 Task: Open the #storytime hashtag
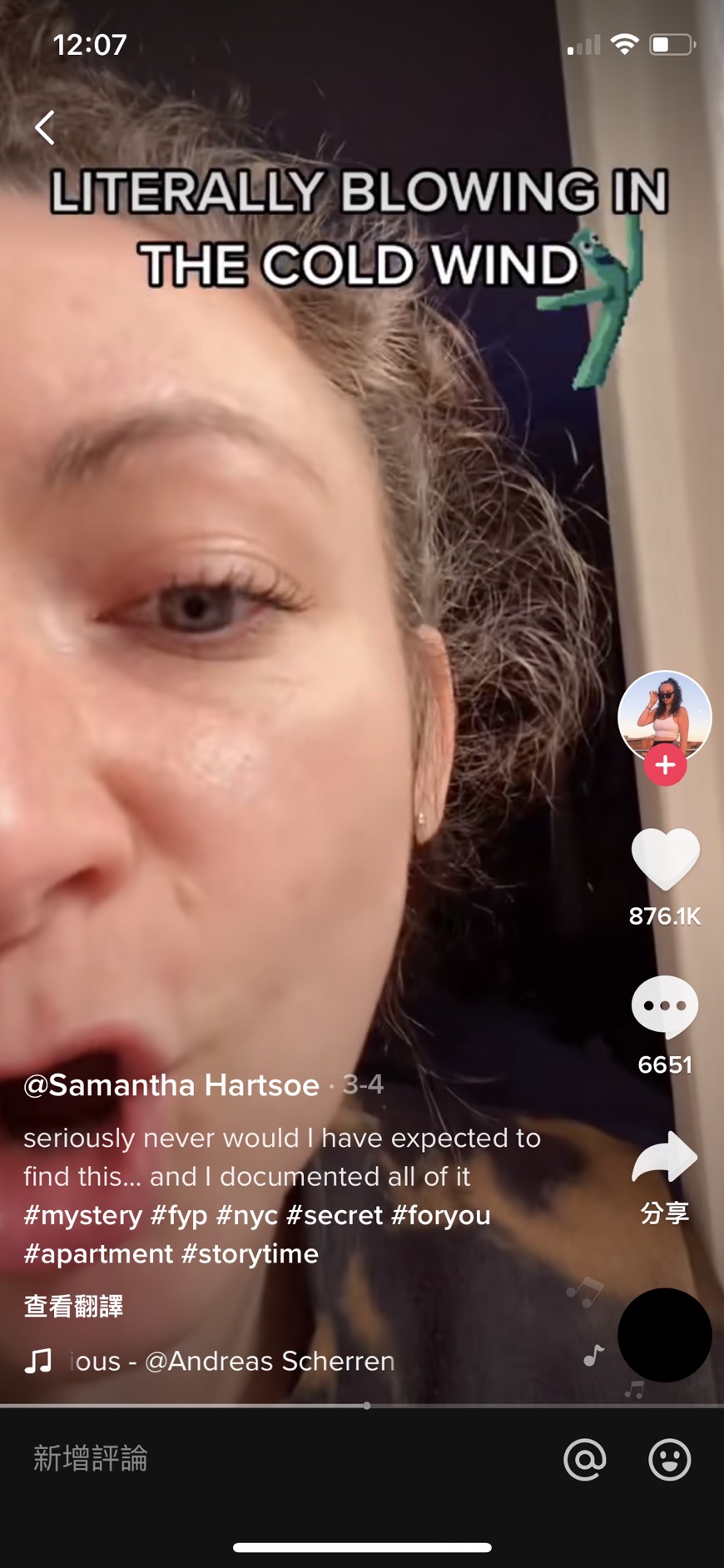pyautogui.click(x=250, y=1254)
